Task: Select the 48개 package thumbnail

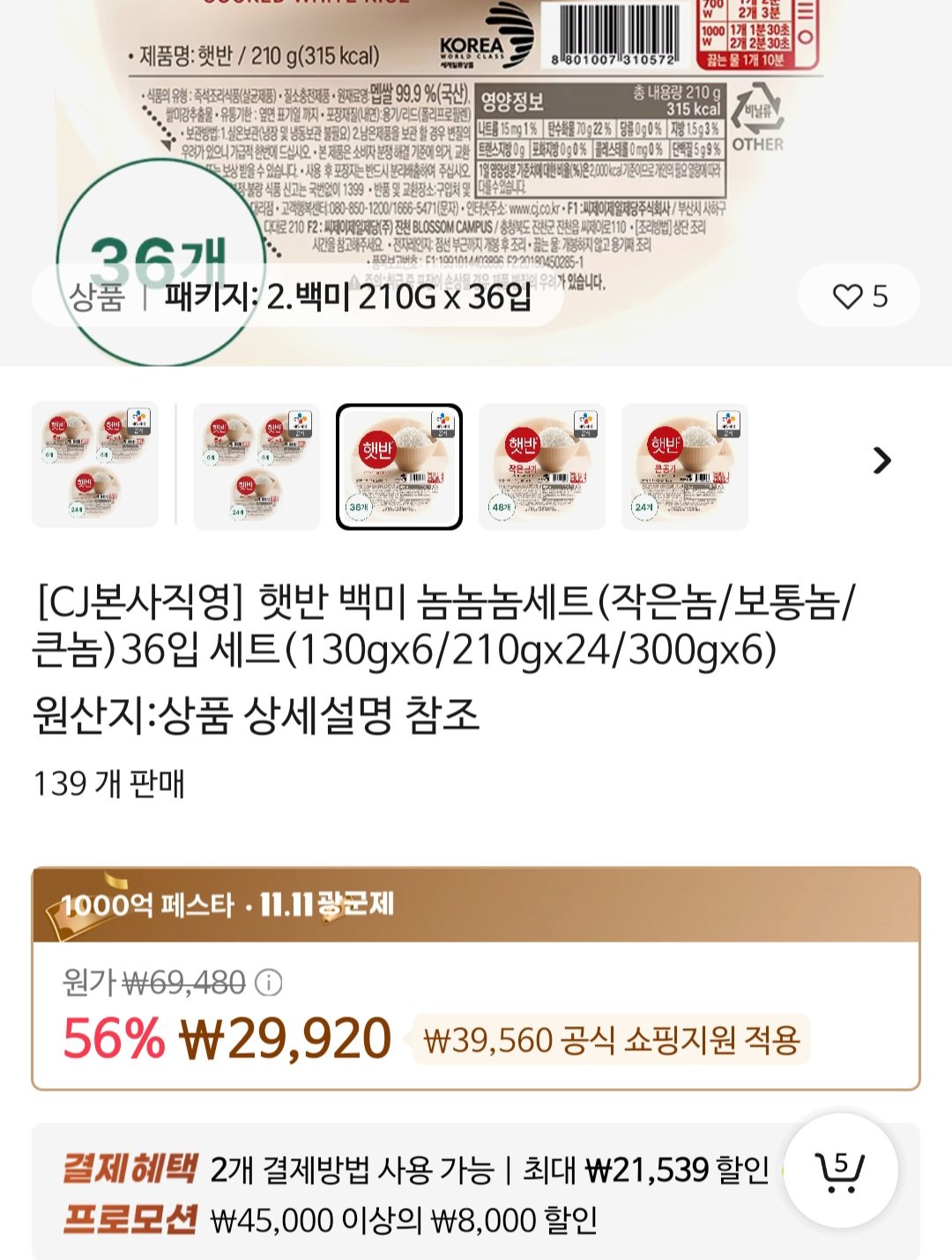Action: (x=541, y=466)
